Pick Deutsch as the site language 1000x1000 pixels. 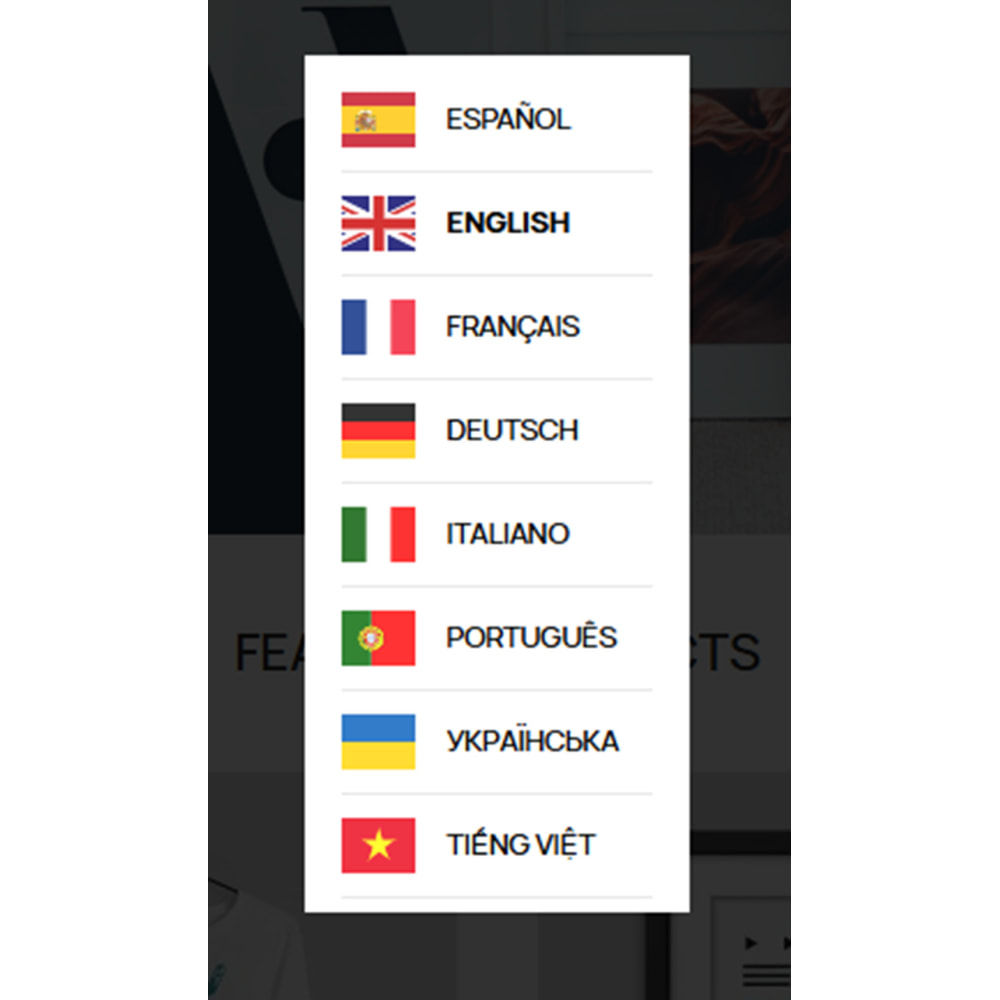[x=511, y=431]
